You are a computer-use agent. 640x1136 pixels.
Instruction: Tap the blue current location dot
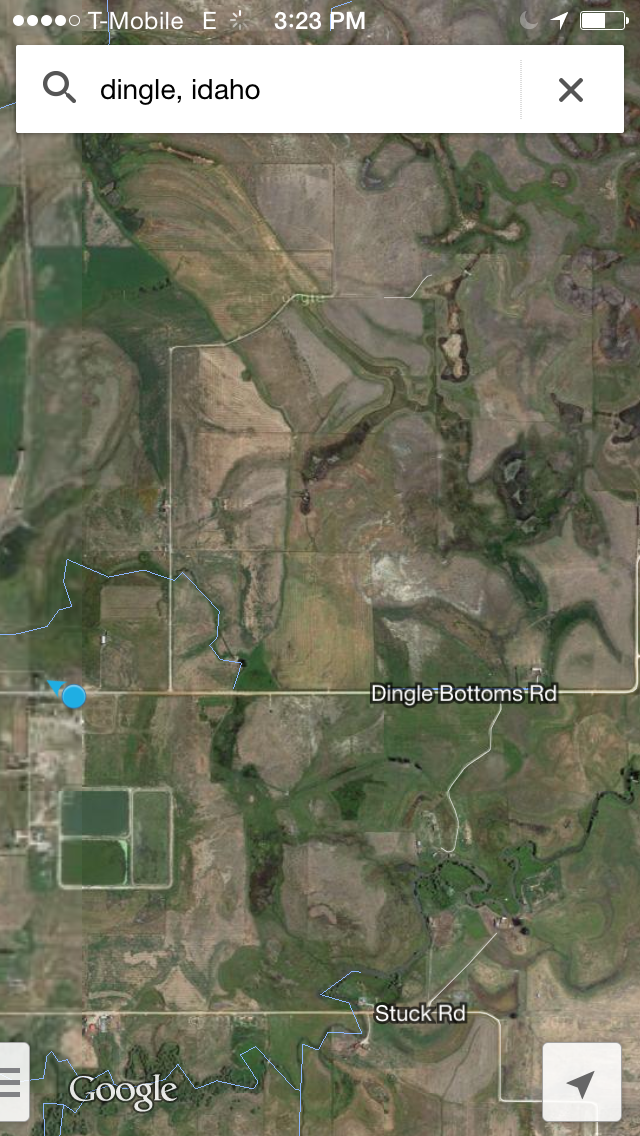[x=74, y=696]
